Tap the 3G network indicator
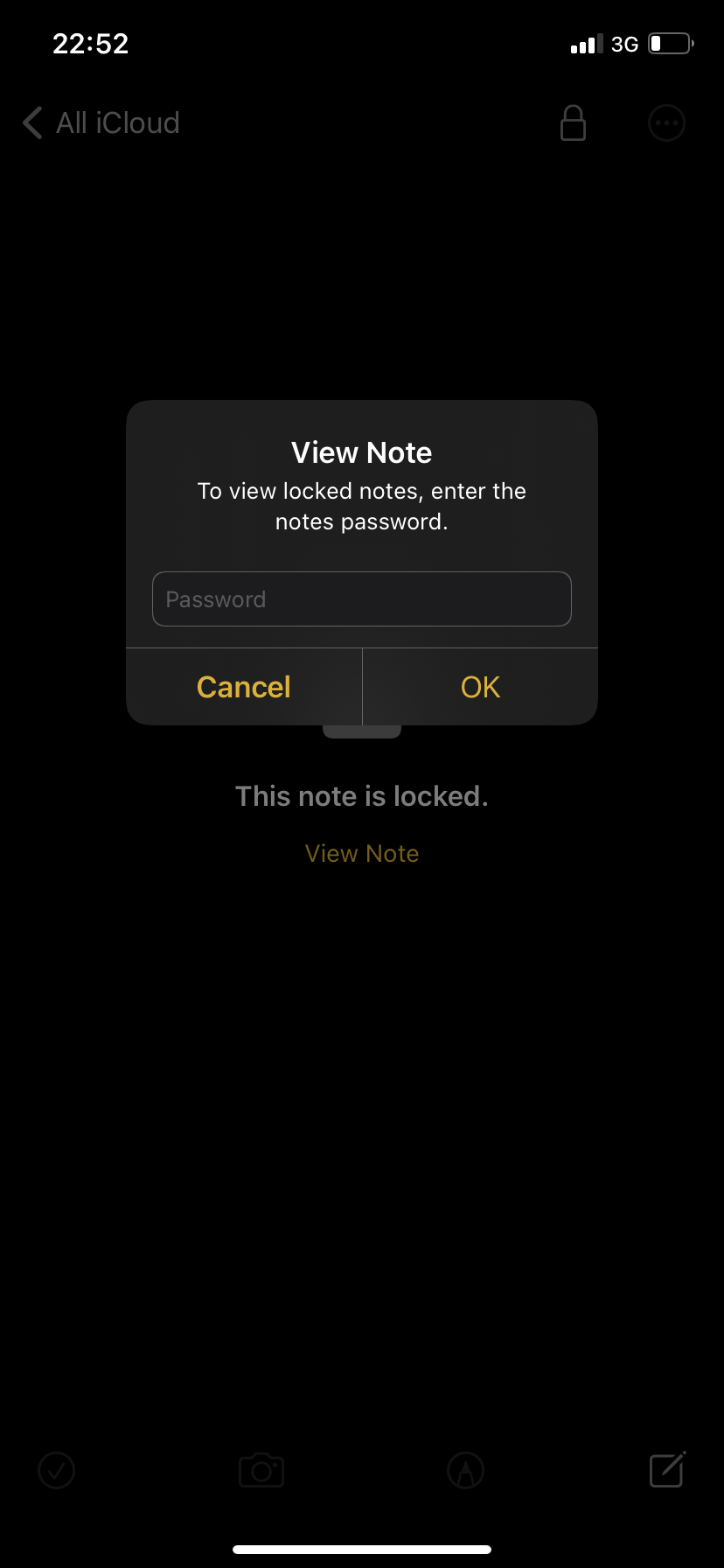The height and width of the screenshot is (1568, 724). [x=624, y=43]
